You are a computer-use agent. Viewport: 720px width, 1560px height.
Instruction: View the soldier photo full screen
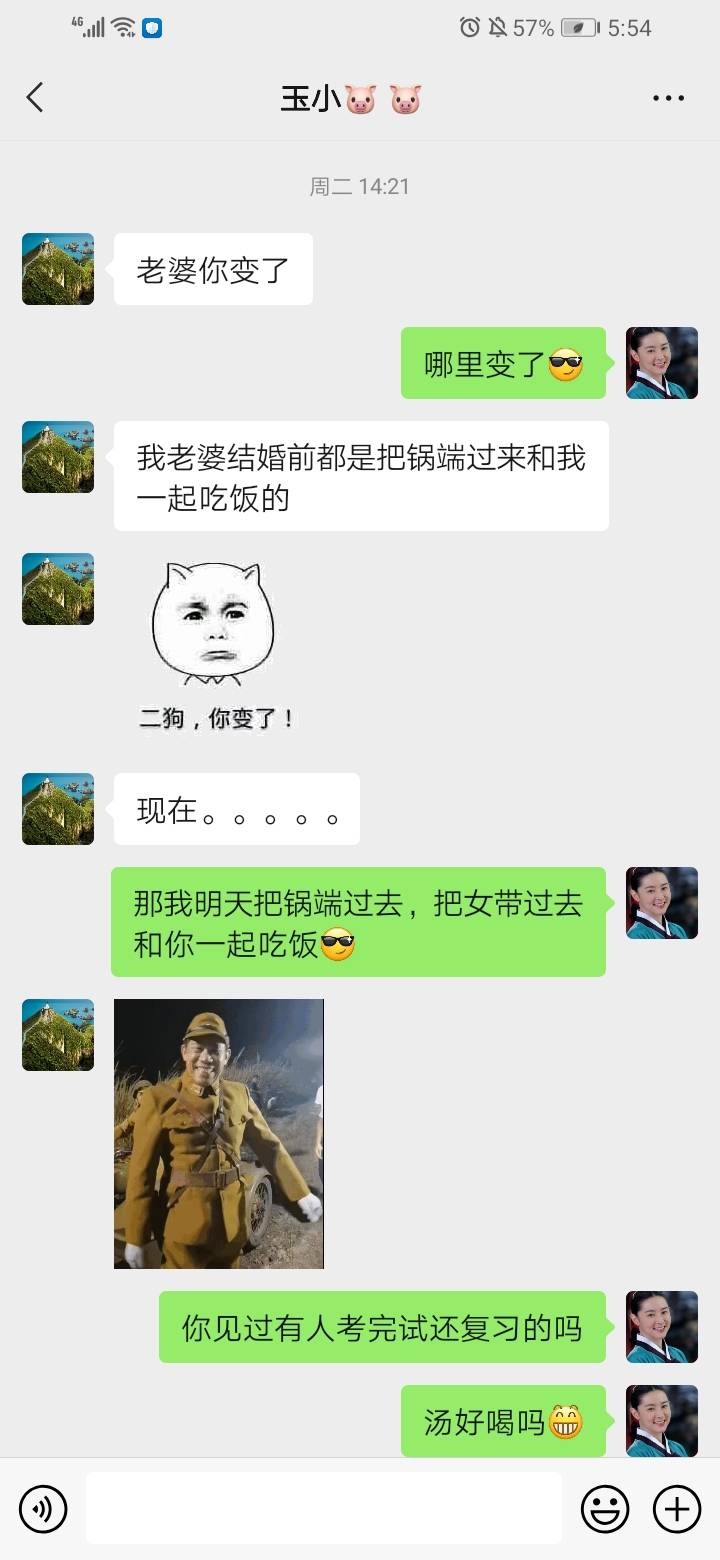[218, 1133]
